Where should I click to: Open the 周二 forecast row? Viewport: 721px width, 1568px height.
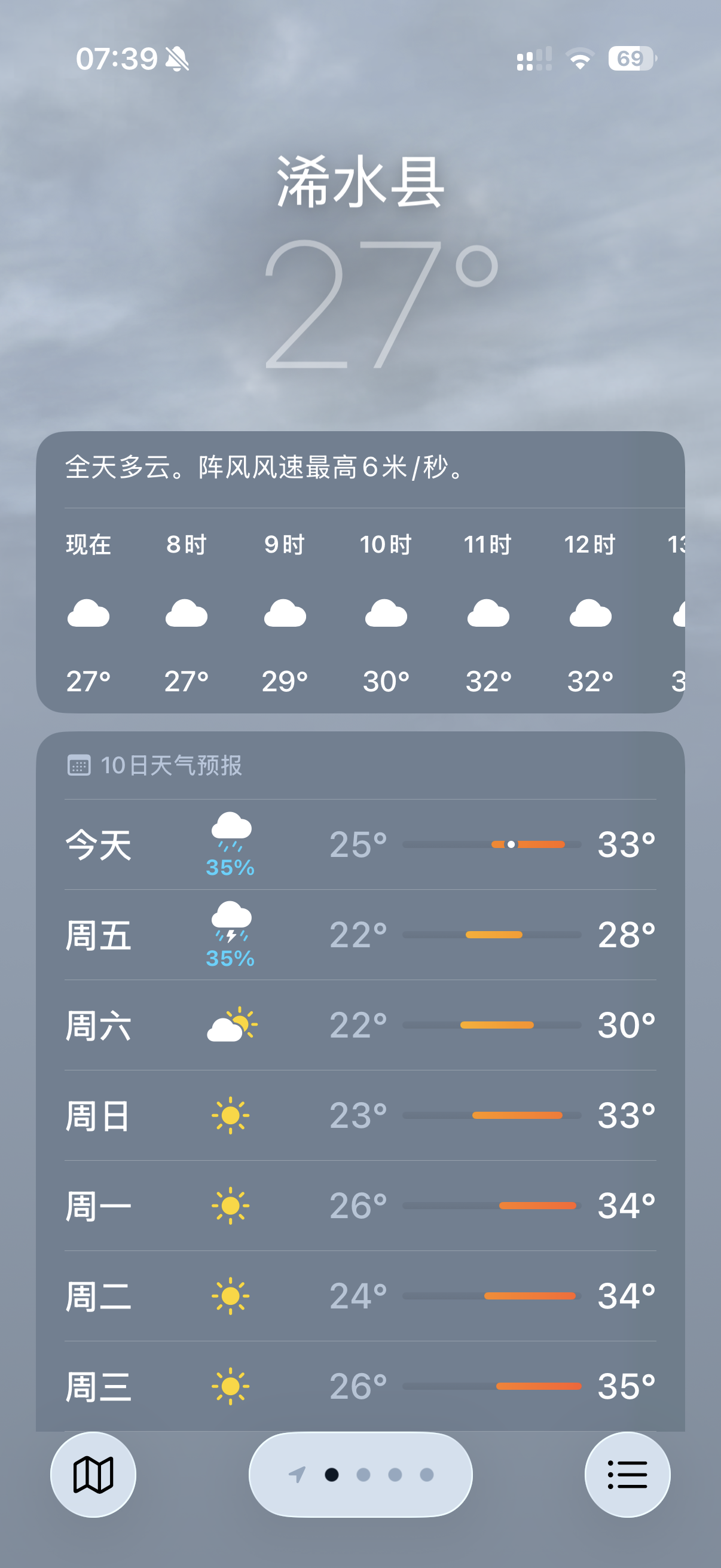[x=360, y=1296]
